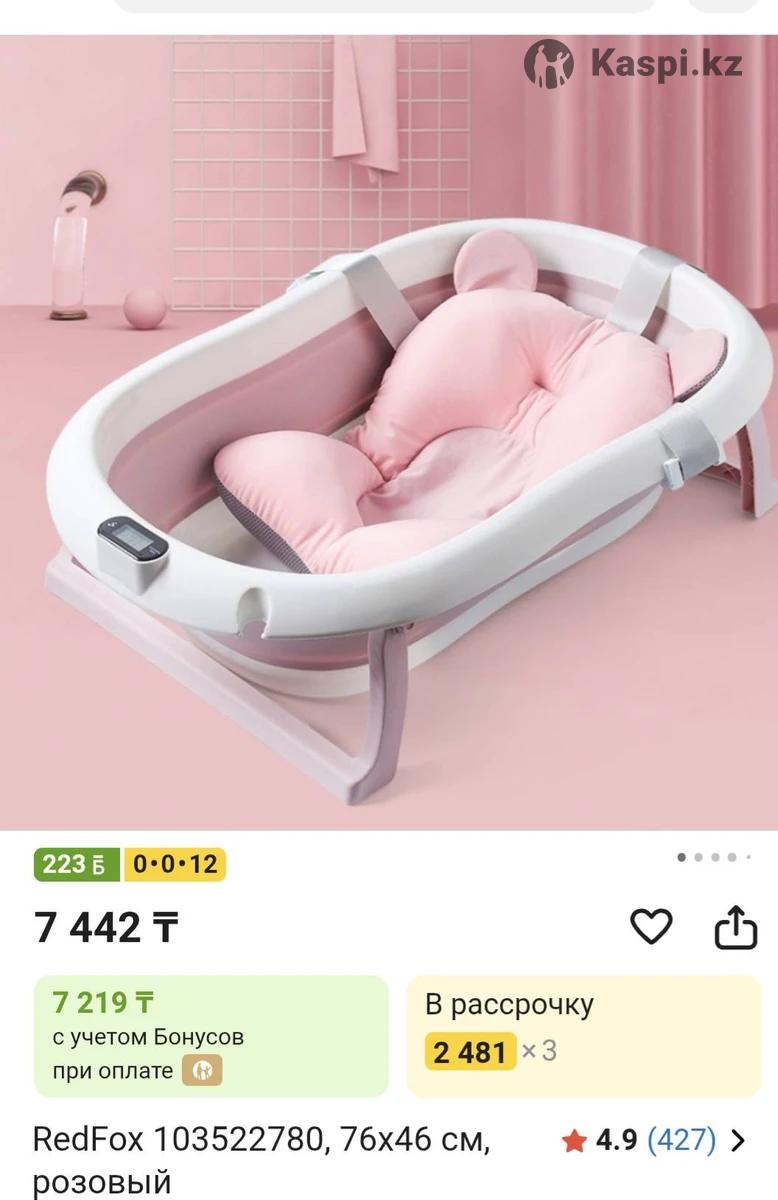Add the RedFox bathtub to favorites
778x1200 pixels.
pos(651,928)
